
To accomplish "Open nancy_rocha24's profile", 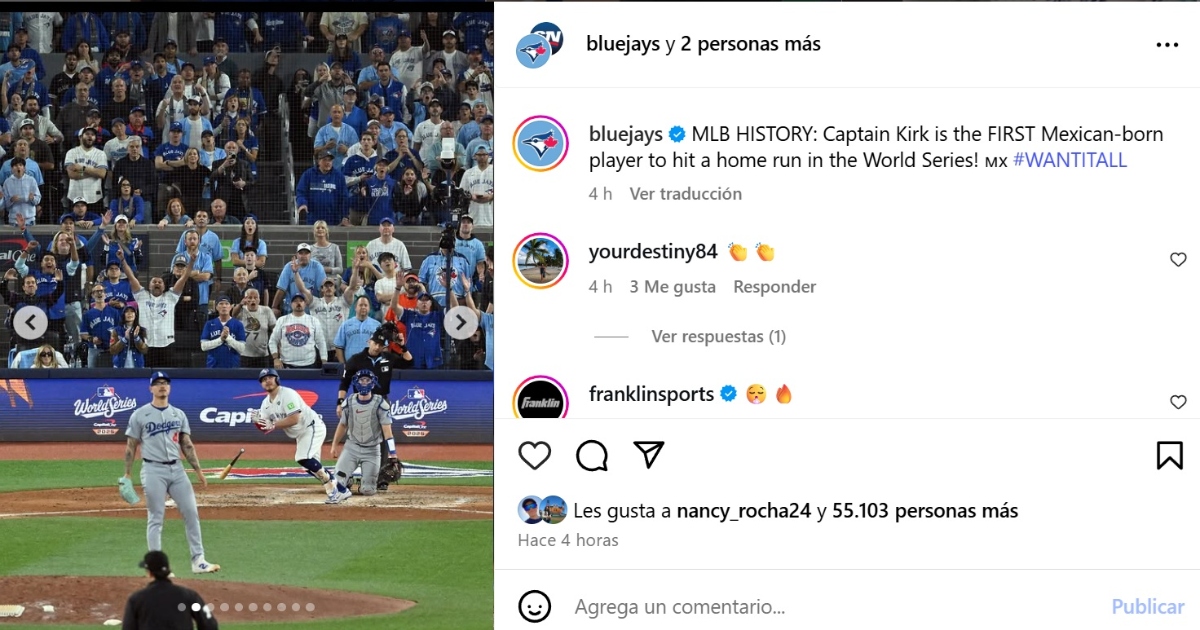I will tap(743, 511).
